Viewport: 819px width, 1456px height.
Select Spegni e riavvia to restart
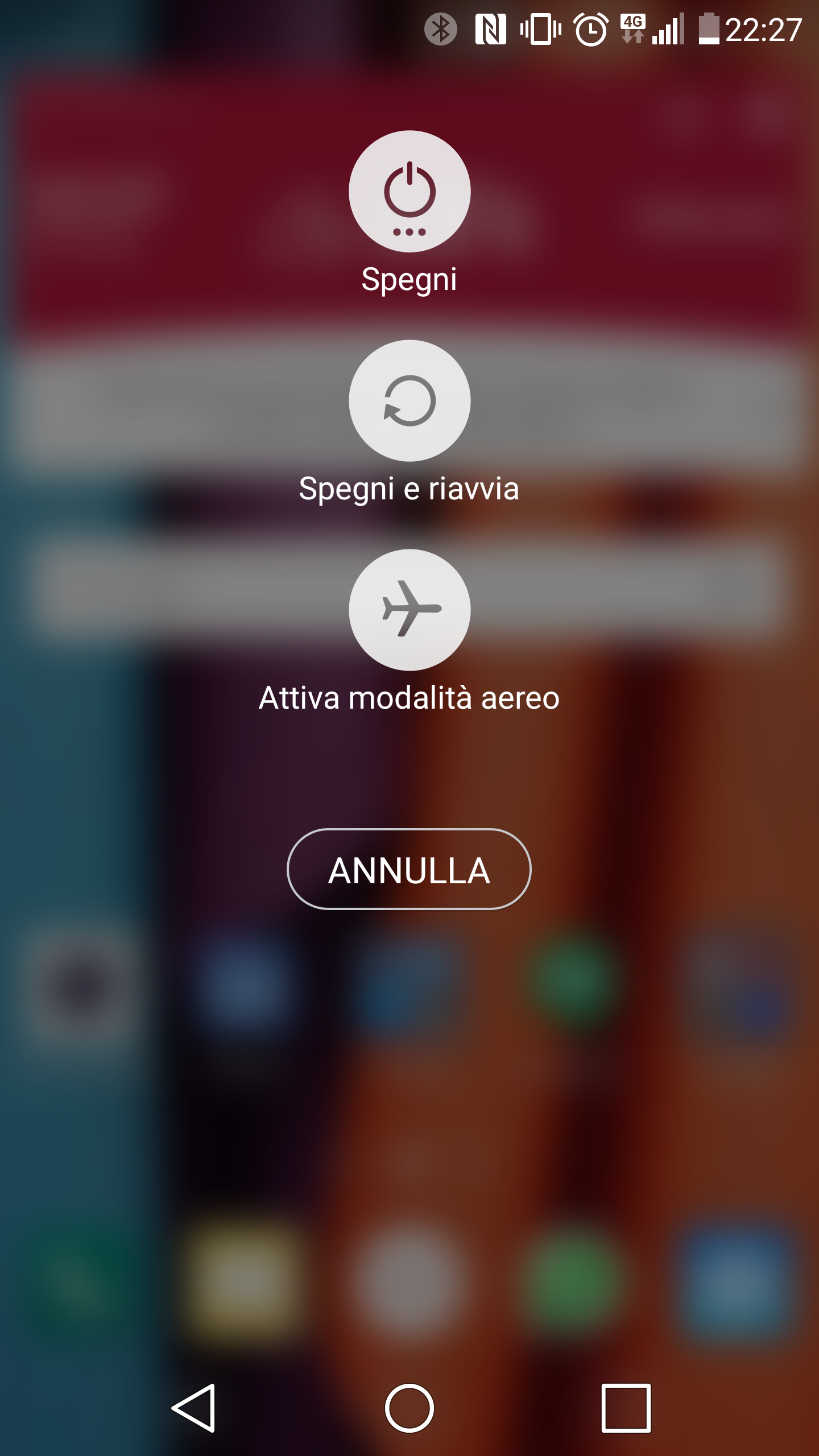(x=409, y=401)
